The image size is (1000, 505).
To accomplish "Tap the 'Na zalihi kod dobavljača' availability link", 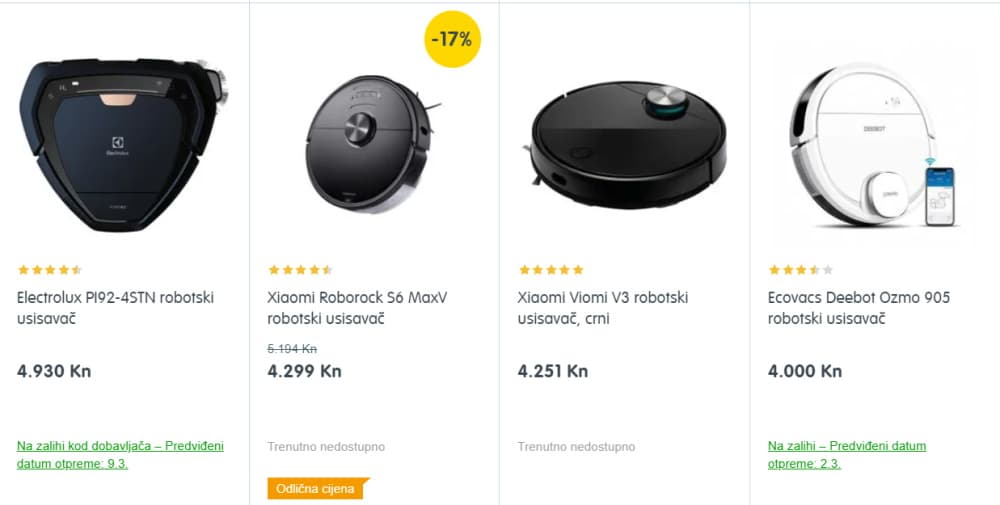I will 120,454.
